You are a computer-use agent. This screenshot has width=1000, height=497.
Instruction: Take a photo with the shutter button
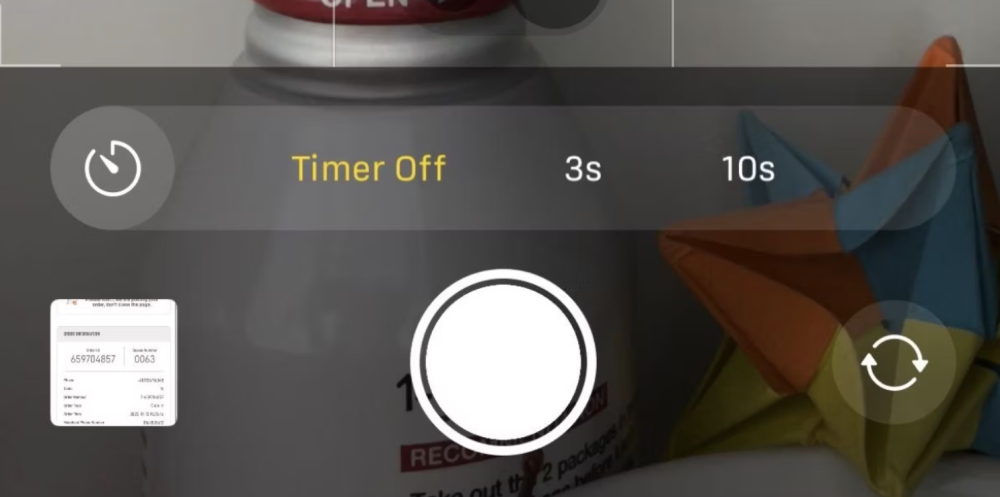(503, 364)
